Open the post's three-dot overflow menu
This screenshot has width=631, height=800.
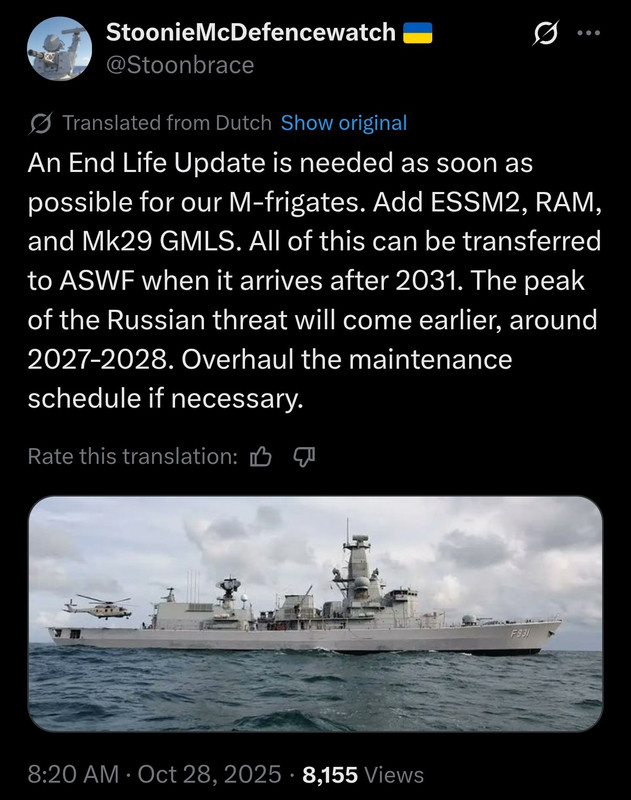[x=592, y=32]
